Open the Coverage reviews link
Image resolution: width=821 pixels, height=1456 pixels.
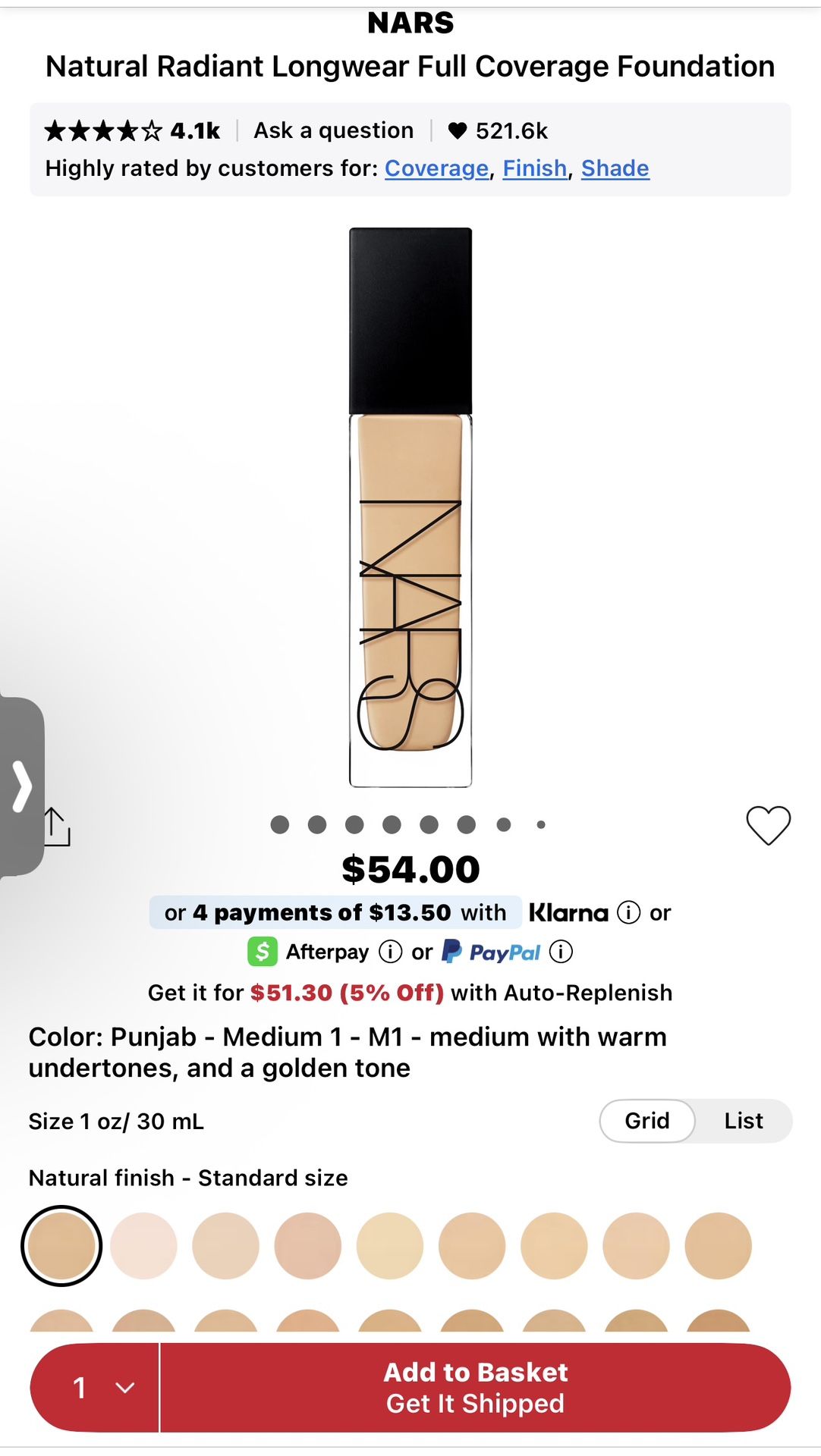436,168
